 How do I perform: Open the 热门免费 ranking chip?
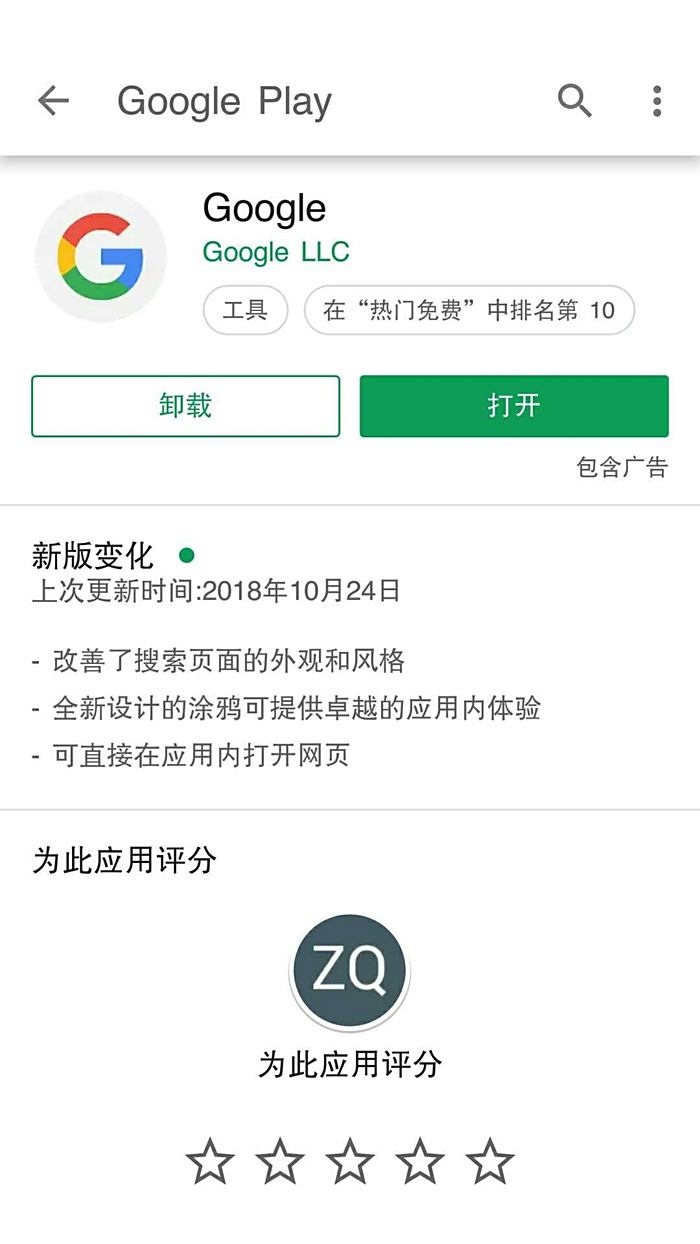pos(469,310)
